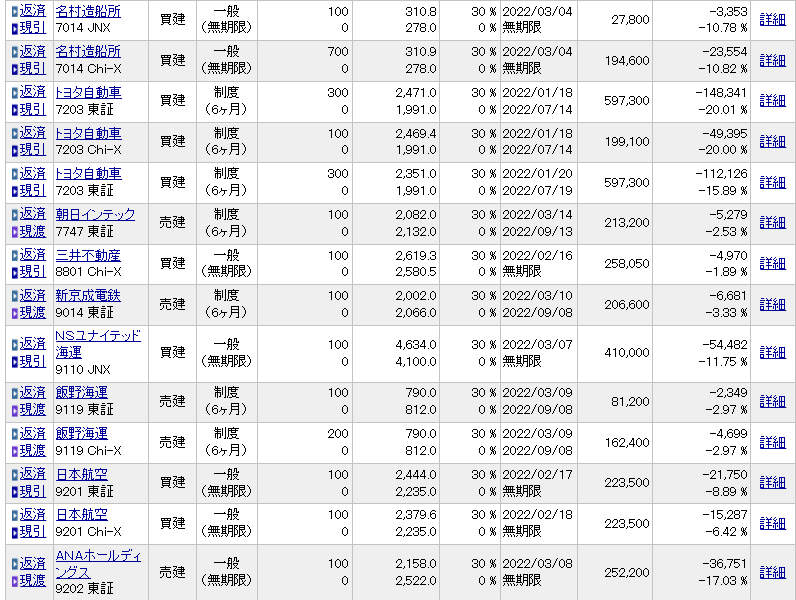Tap 返済 for ANAホールディングス position
Viewport: 796px width, 600px height.
(32, 563)
